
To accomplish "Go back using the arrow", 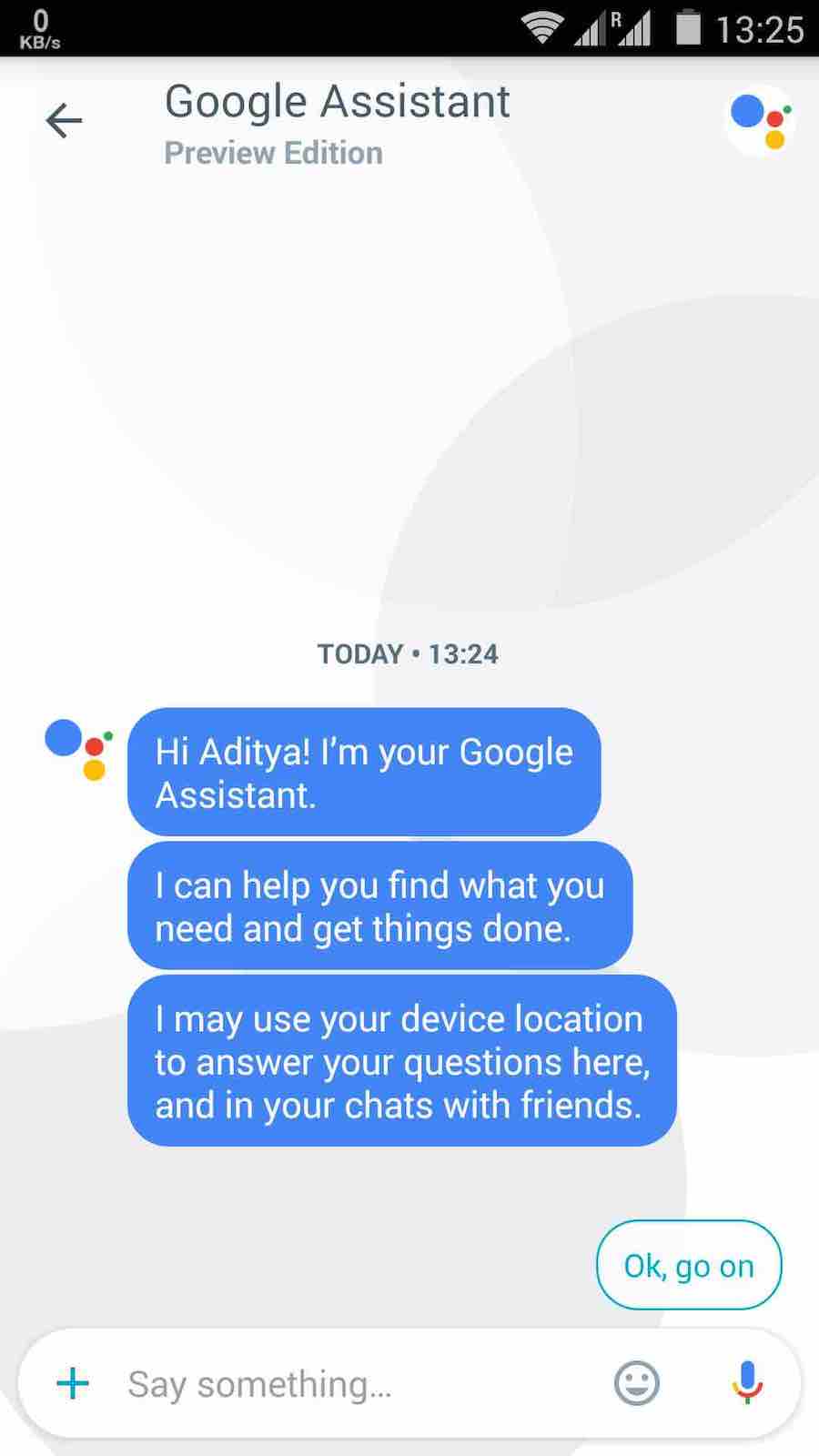I will [x=64, y=120].
